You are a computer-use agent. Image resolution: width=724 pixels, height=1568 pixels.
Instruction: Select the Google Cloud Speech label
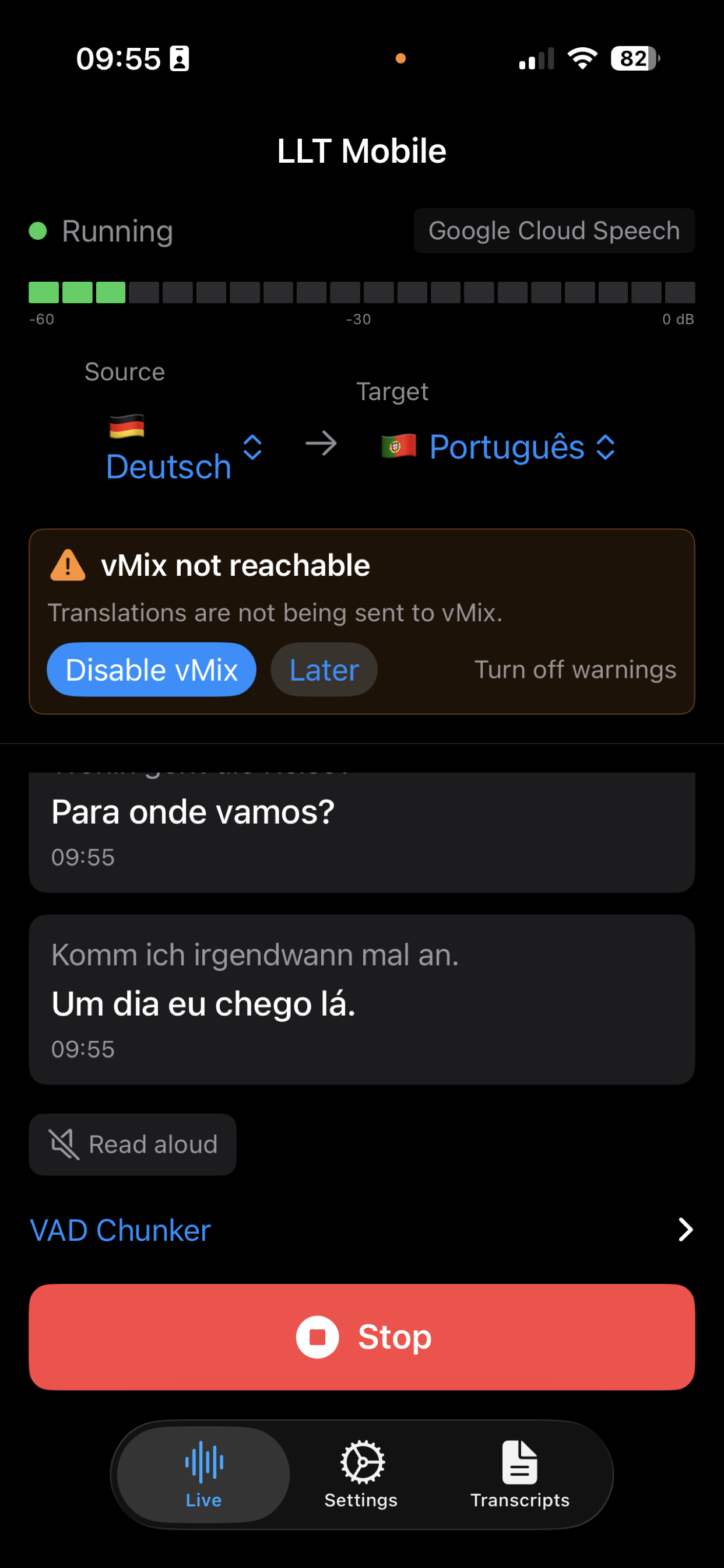coord(553,230)
